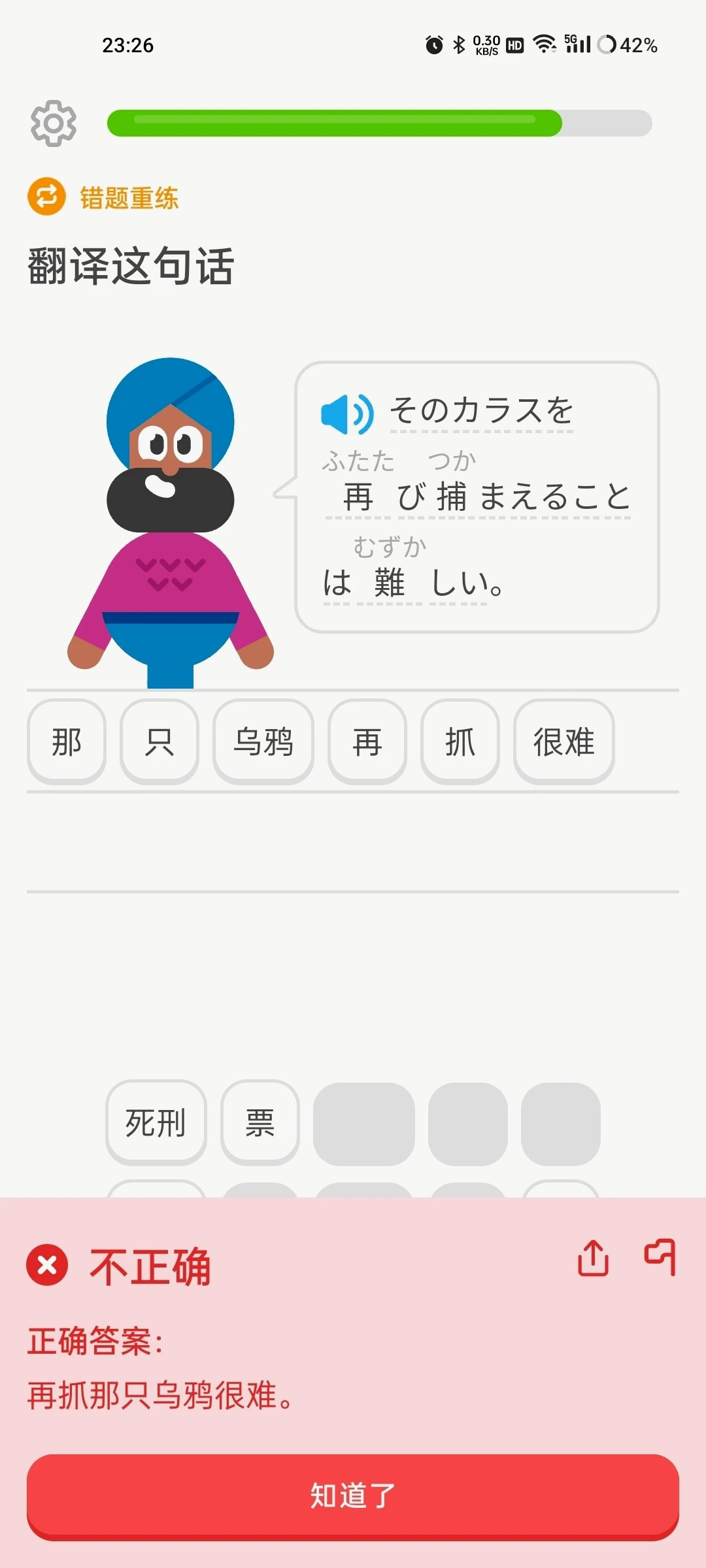The height and width of the screenshot is (1568, 706).
Task: Play the Japanese sentence audio
Action: pos(347,414)
